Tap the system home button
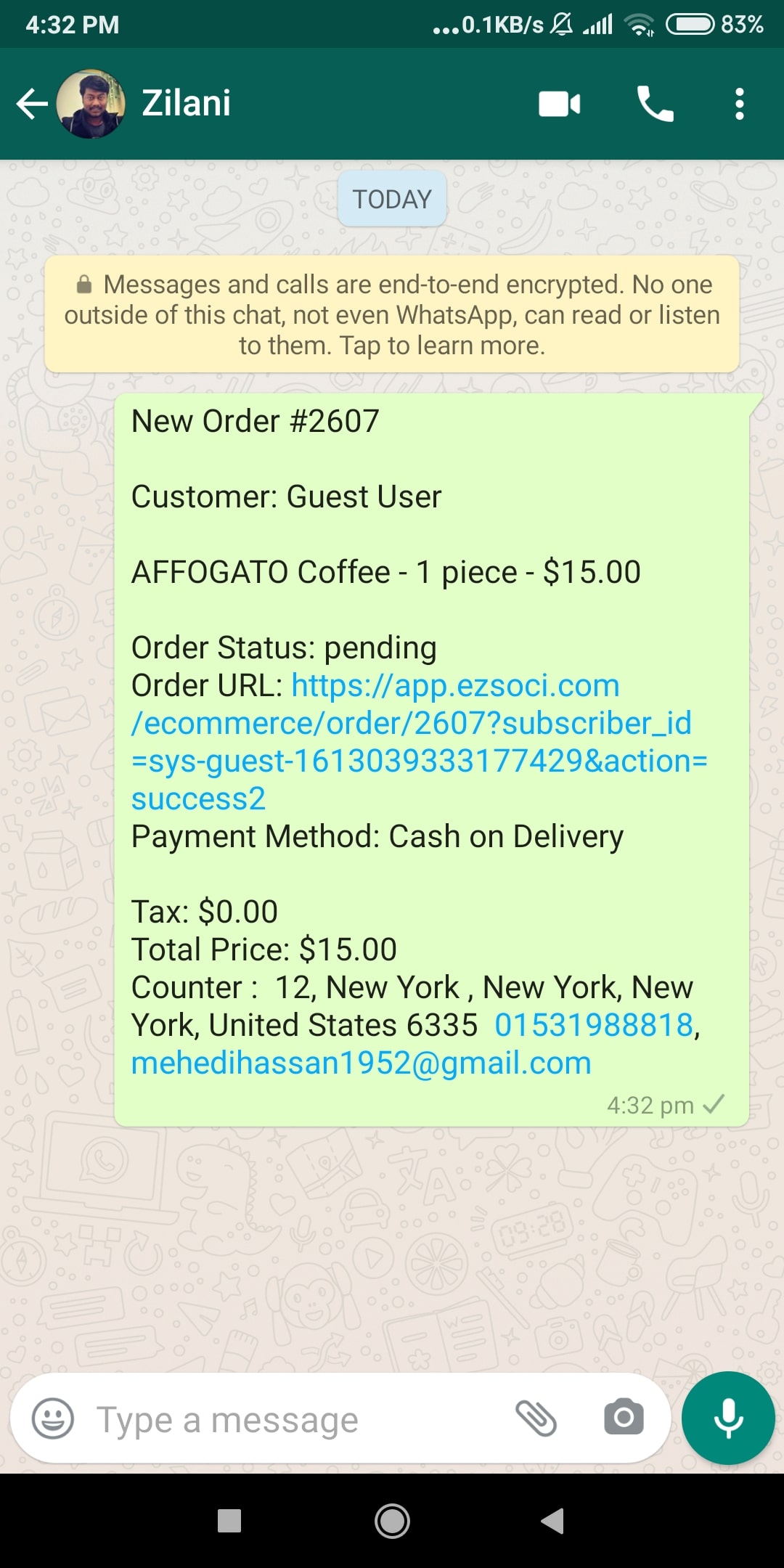784x1568 pixels. pos(392,1521)
